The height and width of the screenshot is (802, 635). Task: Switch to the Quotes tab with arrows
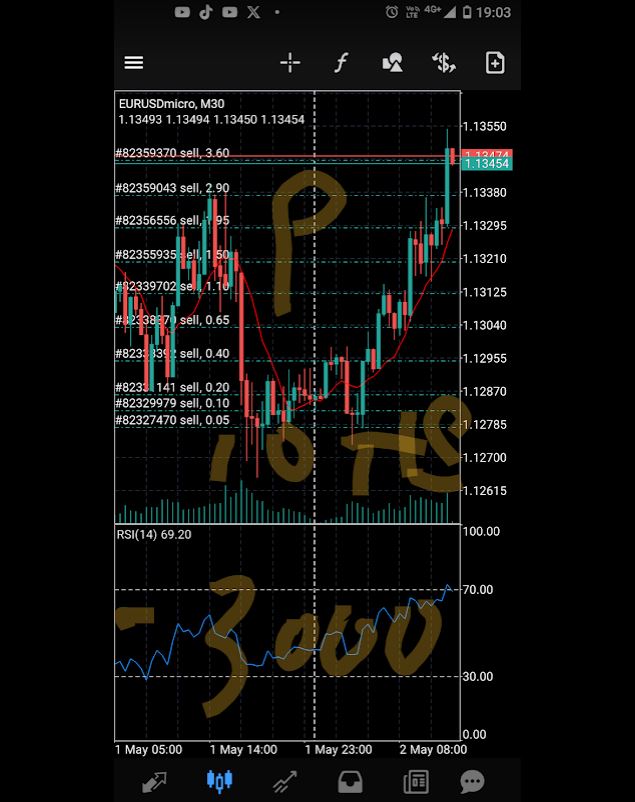click(155, 781)
